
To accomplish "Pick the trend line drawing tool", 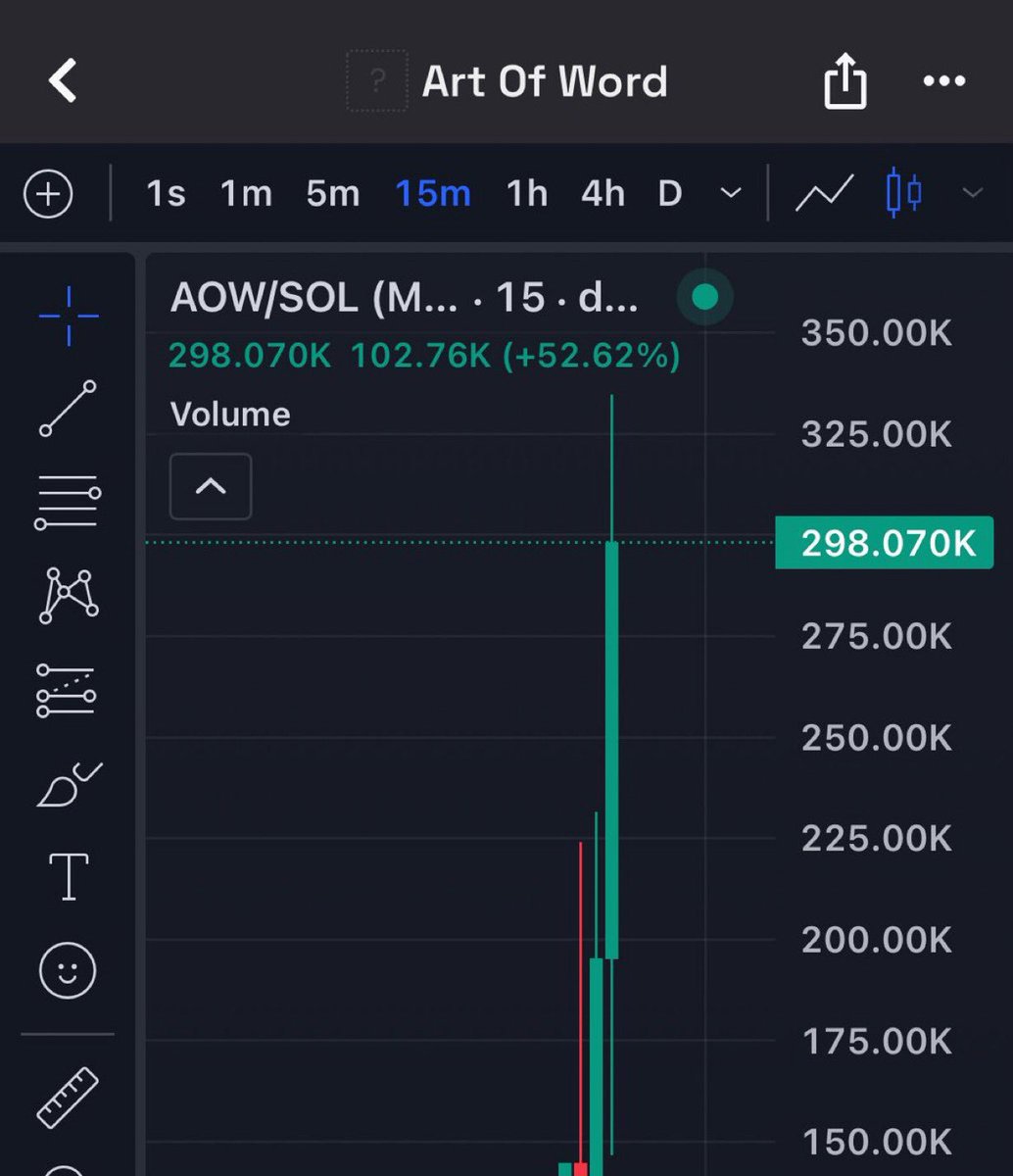I will coord(69,408).
